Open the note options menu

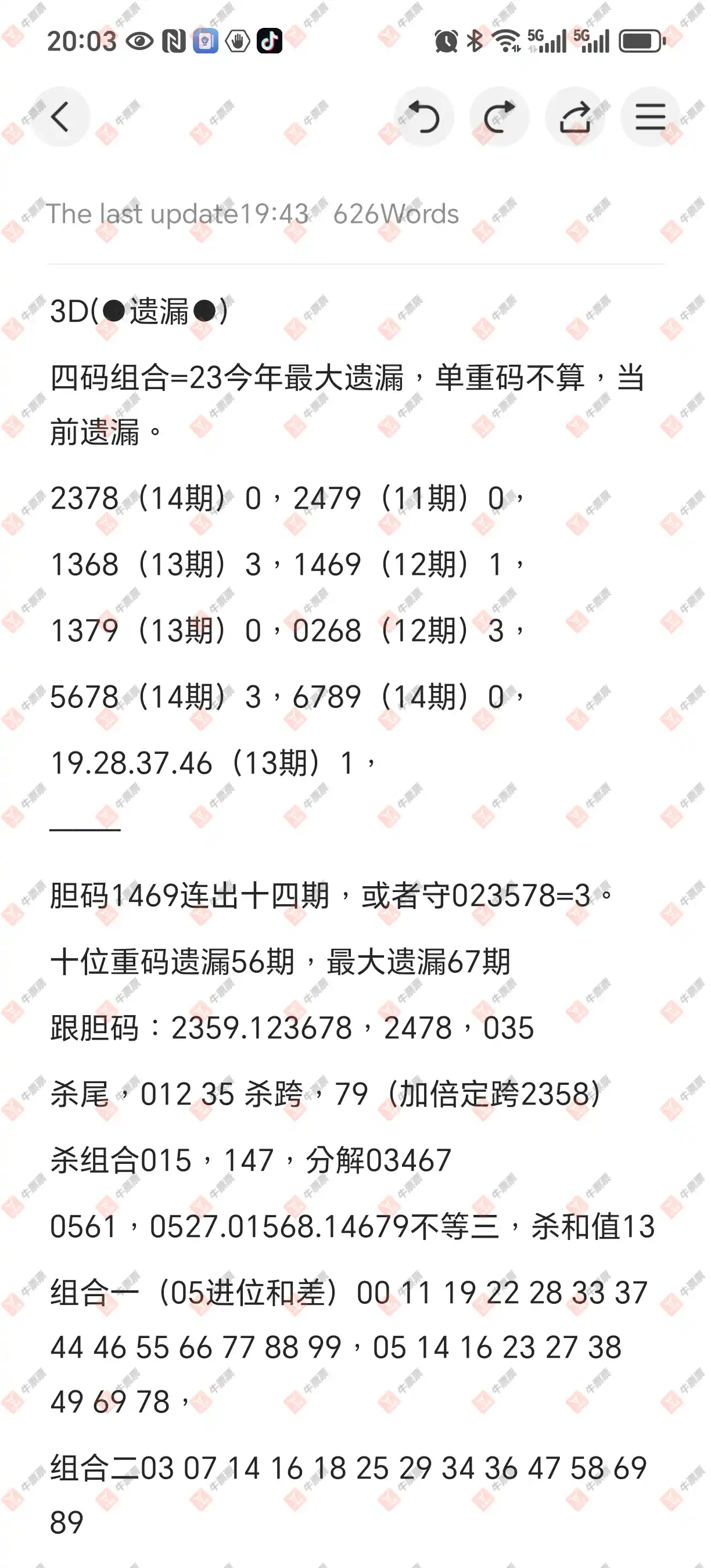(650, 117)
